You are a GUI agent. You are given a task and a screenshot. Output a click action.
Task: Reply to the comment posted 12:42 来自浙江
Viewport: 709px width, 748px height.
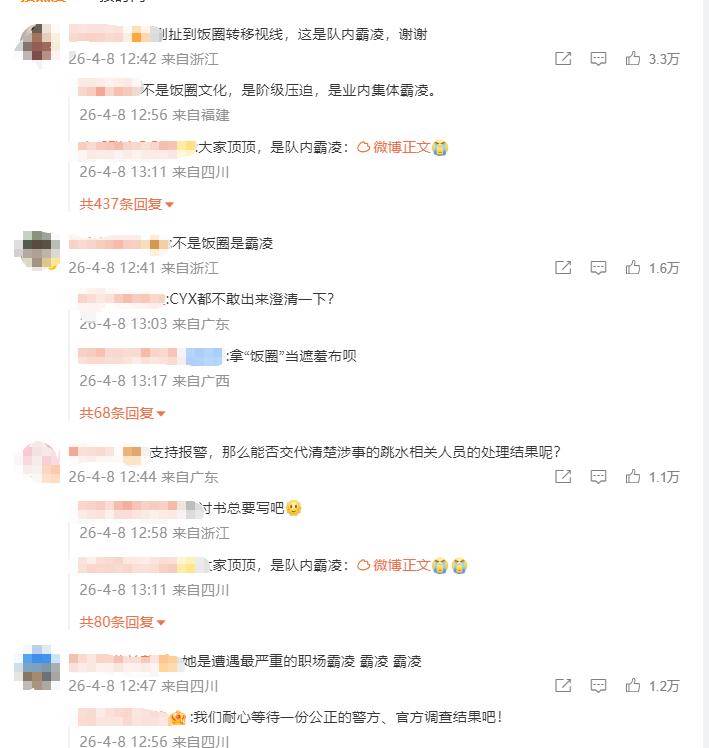(x=598, y=59)
